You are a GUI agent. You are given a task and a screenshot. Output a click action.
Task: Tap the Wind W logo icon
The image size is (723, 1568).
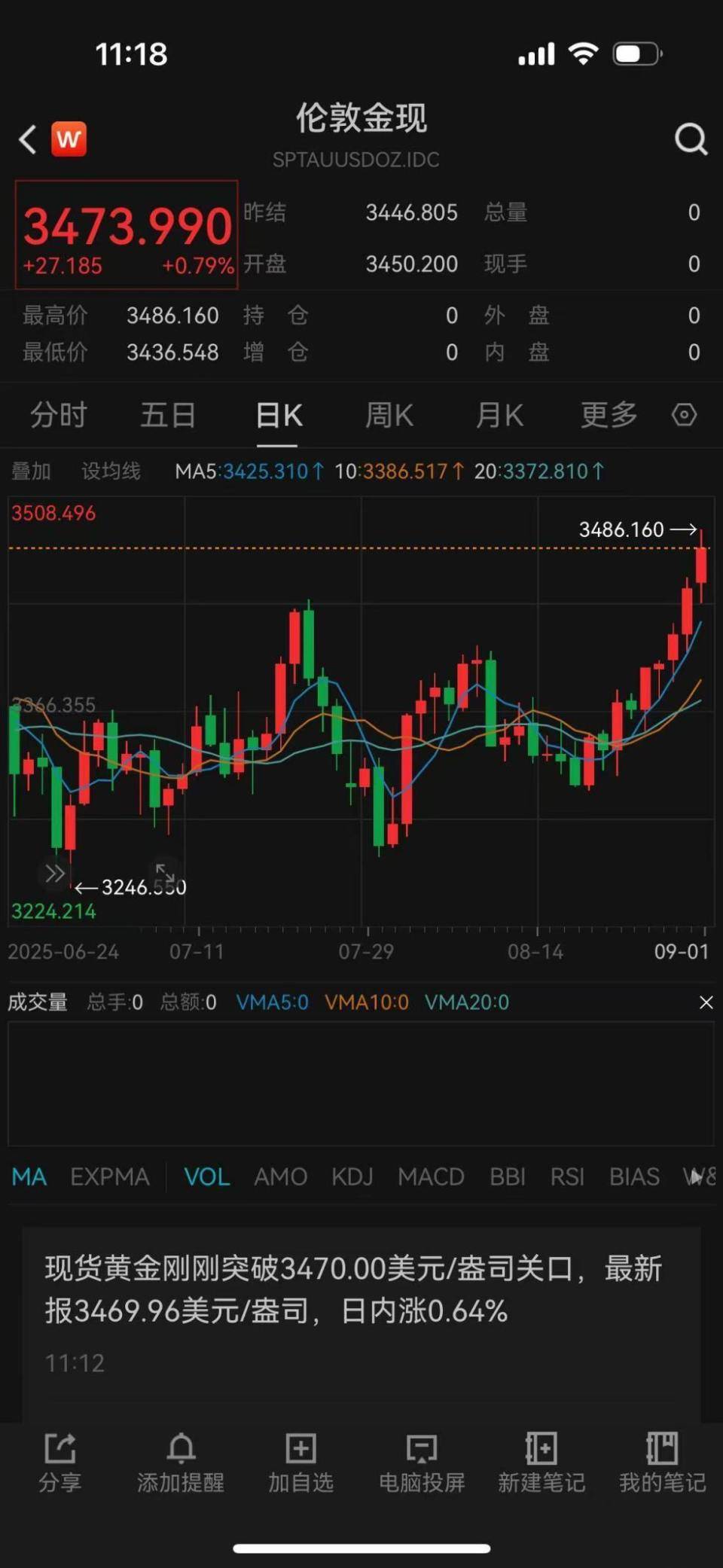(x=69, y=139)
